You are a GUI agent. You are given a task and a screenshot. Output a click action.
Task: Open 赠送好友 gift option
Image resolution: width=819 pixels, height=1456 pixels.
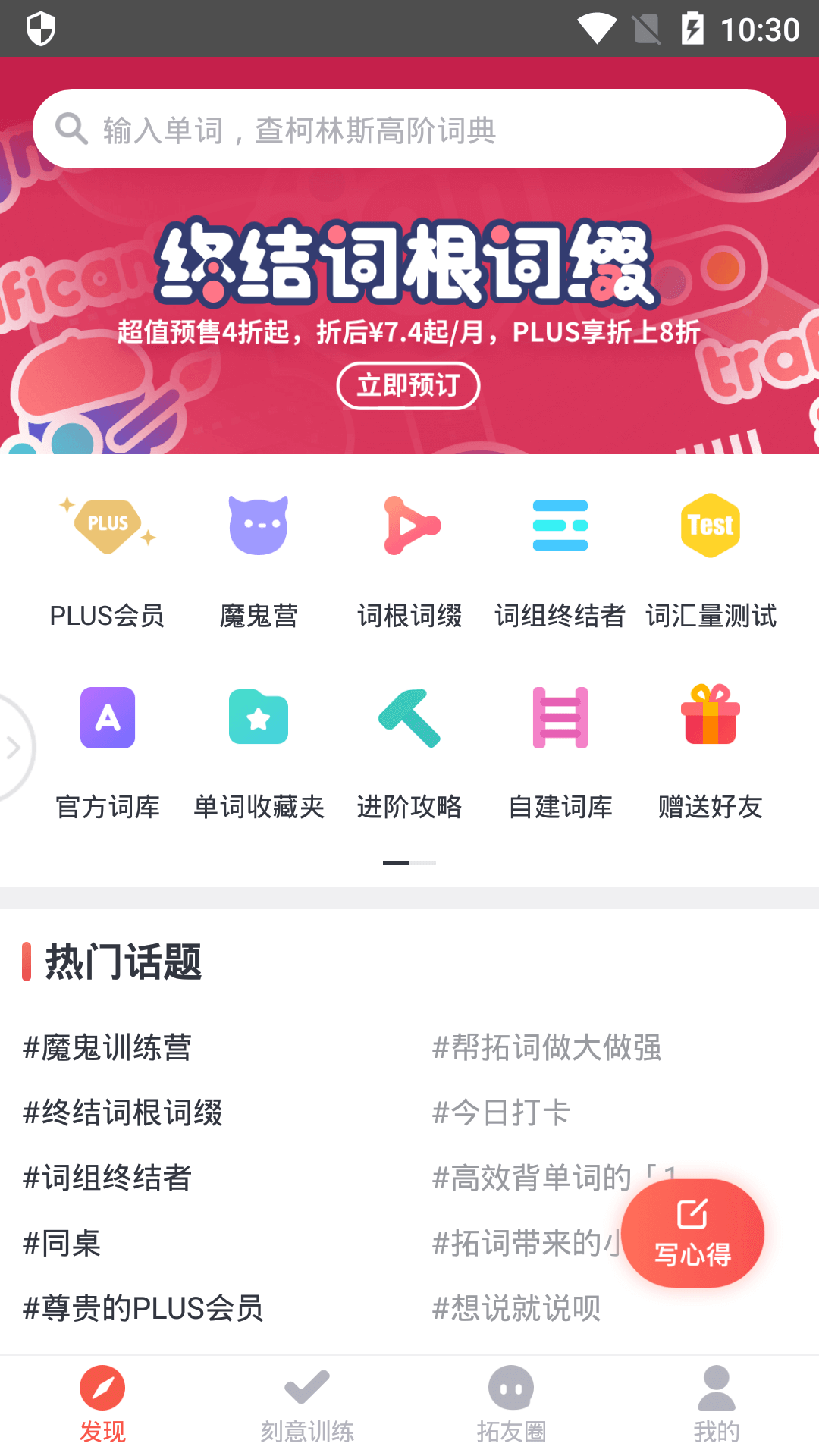click(711, 752)
